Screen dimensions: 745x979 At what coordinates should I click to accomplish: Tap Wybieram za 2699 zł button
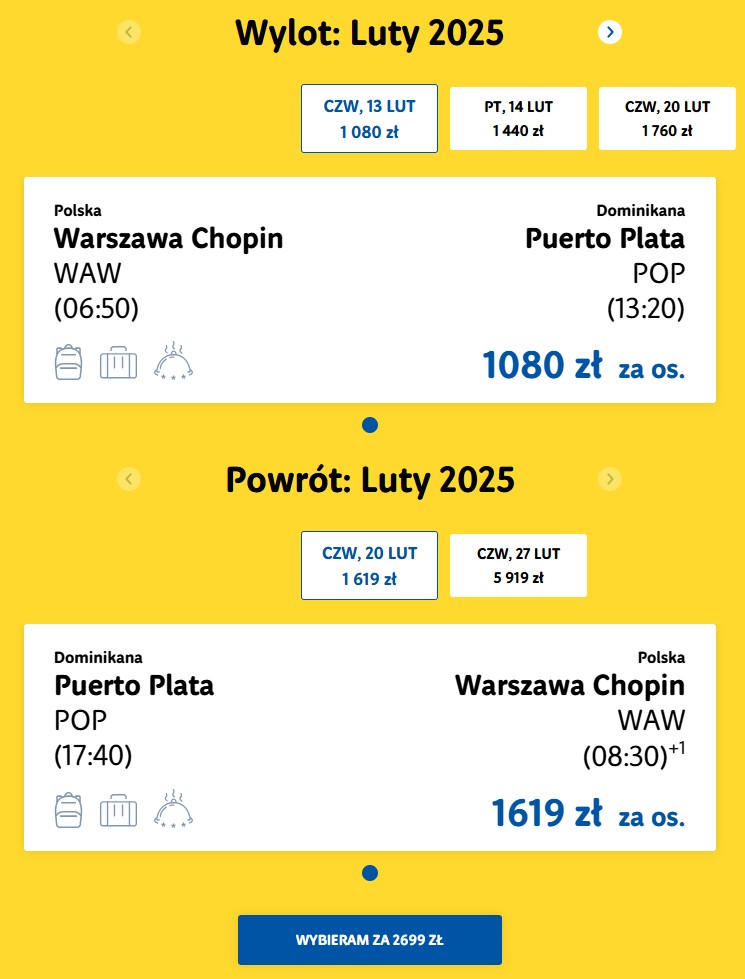(x=370, y=940)
